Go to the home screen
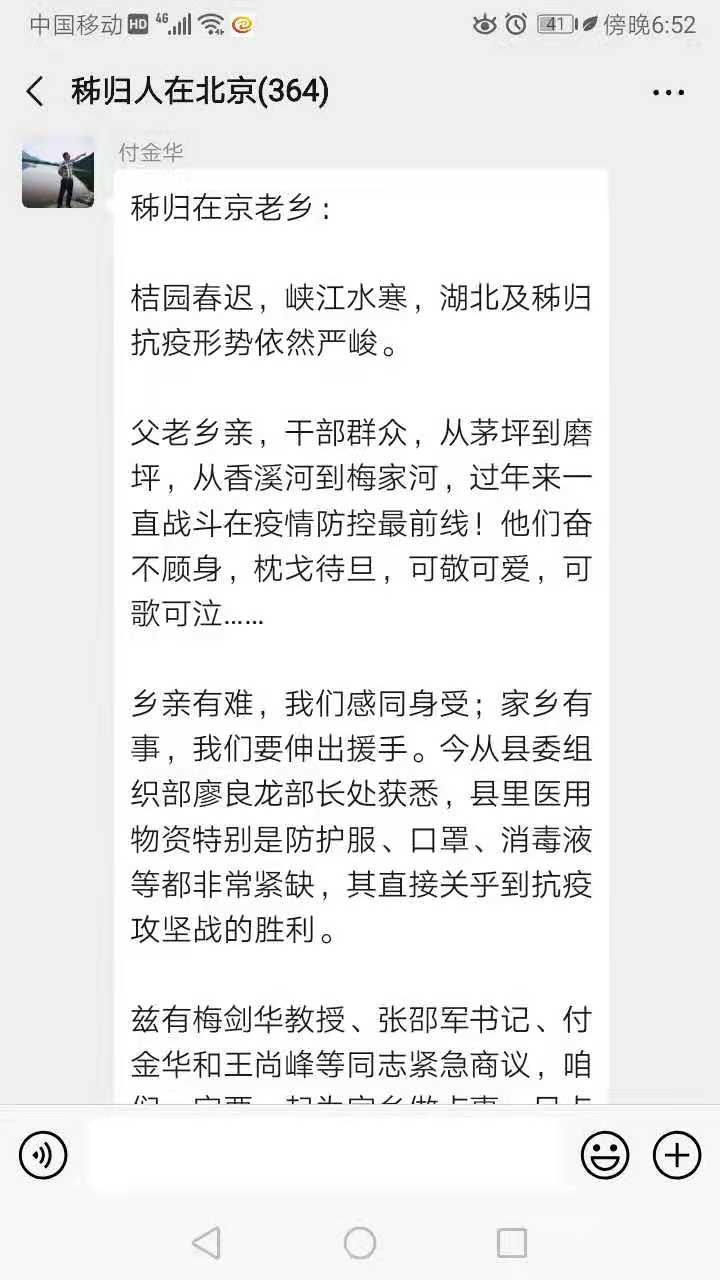The width and height of the screenshot is (720, 1280). coord(360,1243)
